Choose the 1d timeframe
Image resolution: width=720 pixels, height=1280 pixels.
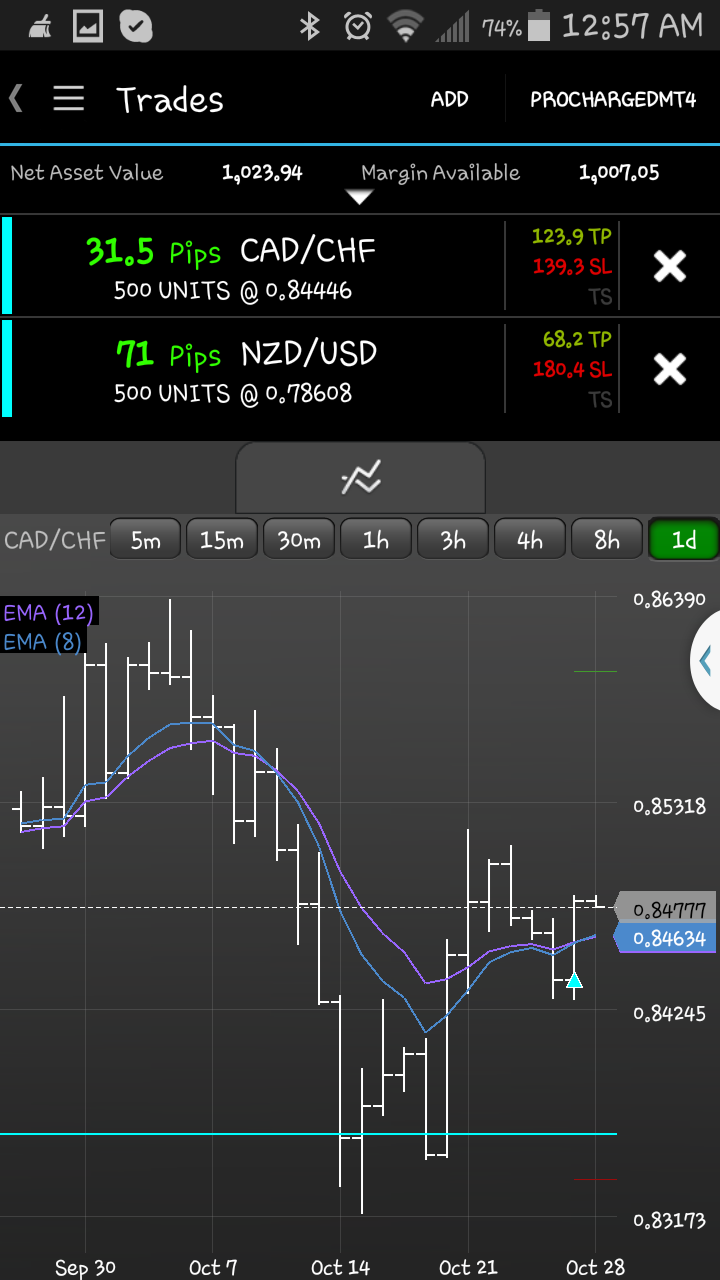tap(684, 540)
